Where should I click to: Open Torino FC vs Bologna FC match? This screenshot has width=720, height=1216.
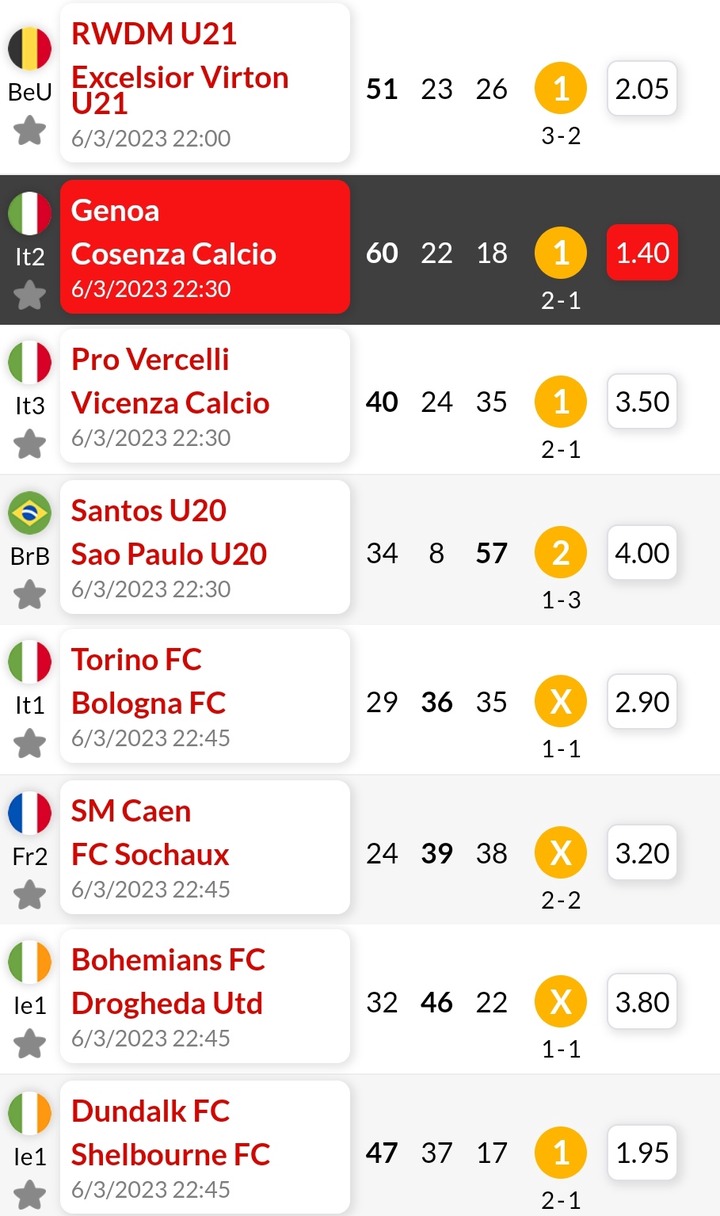click(205, 696)
